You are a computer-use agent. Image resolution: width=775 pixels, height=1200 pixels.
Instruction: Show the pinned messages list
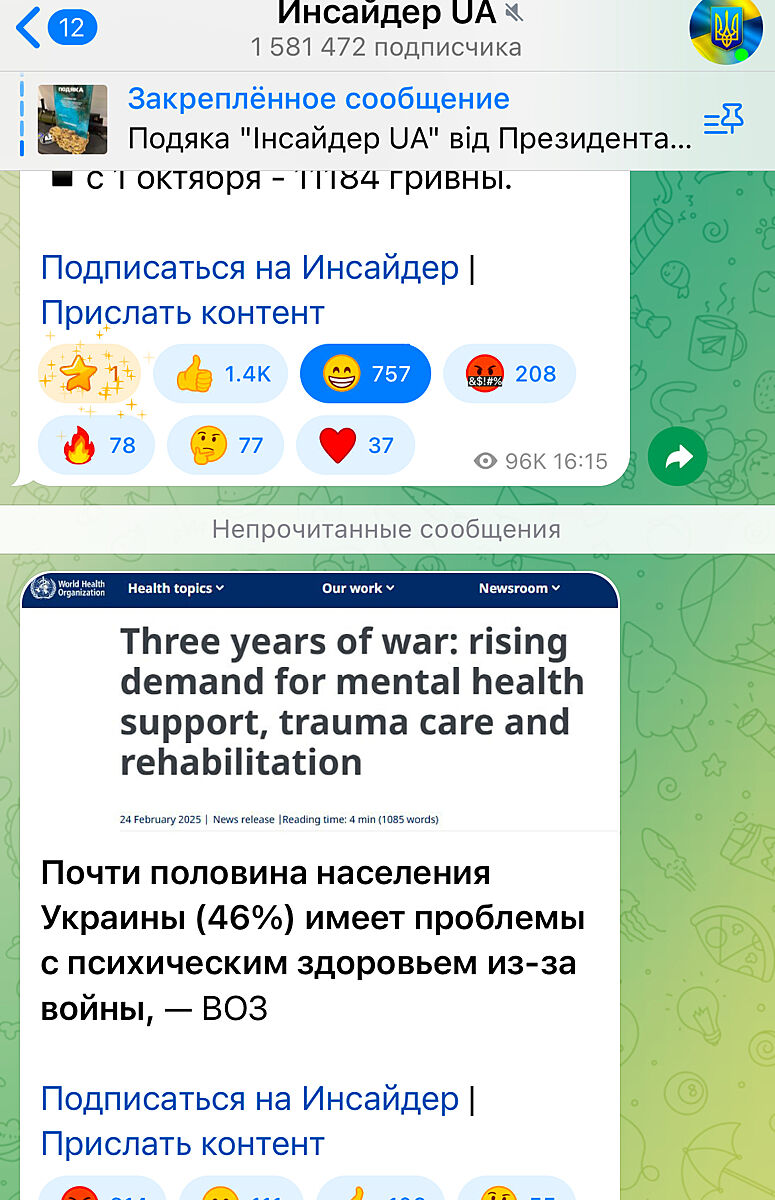(x=723, y=120)
